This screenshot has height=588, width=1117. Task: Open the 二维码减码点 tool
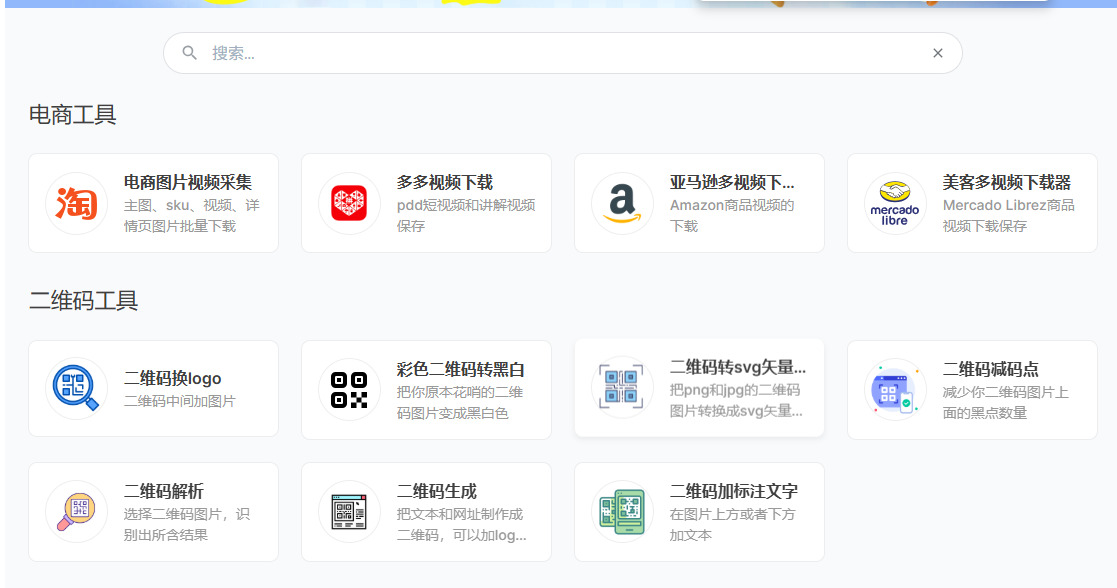972,390
